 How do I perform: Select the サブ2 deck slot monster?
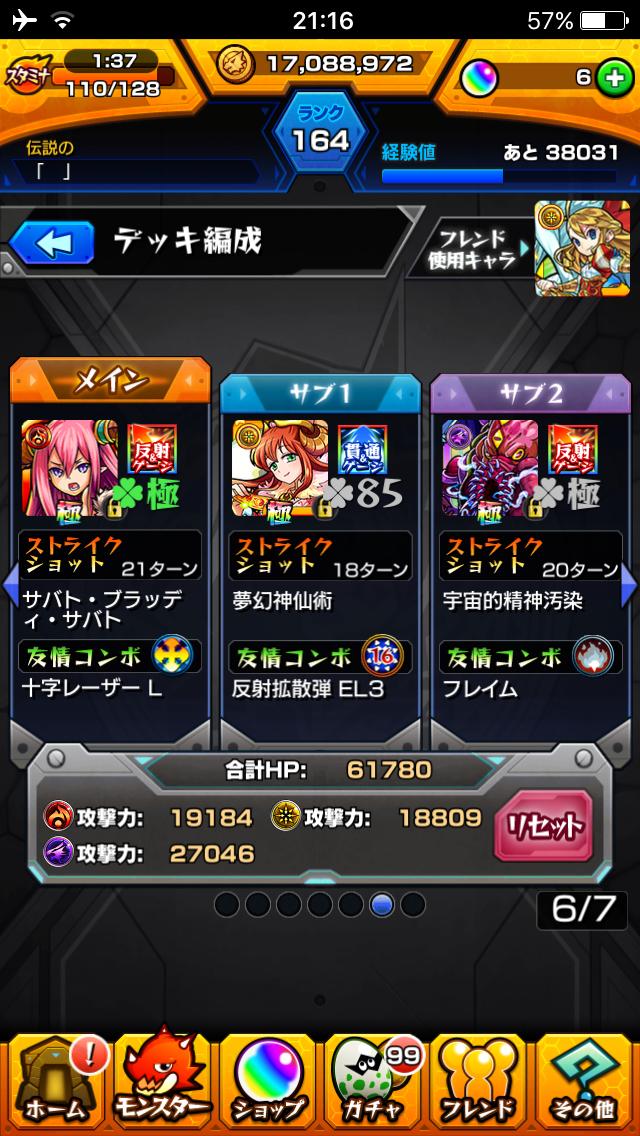click(489, 467)
